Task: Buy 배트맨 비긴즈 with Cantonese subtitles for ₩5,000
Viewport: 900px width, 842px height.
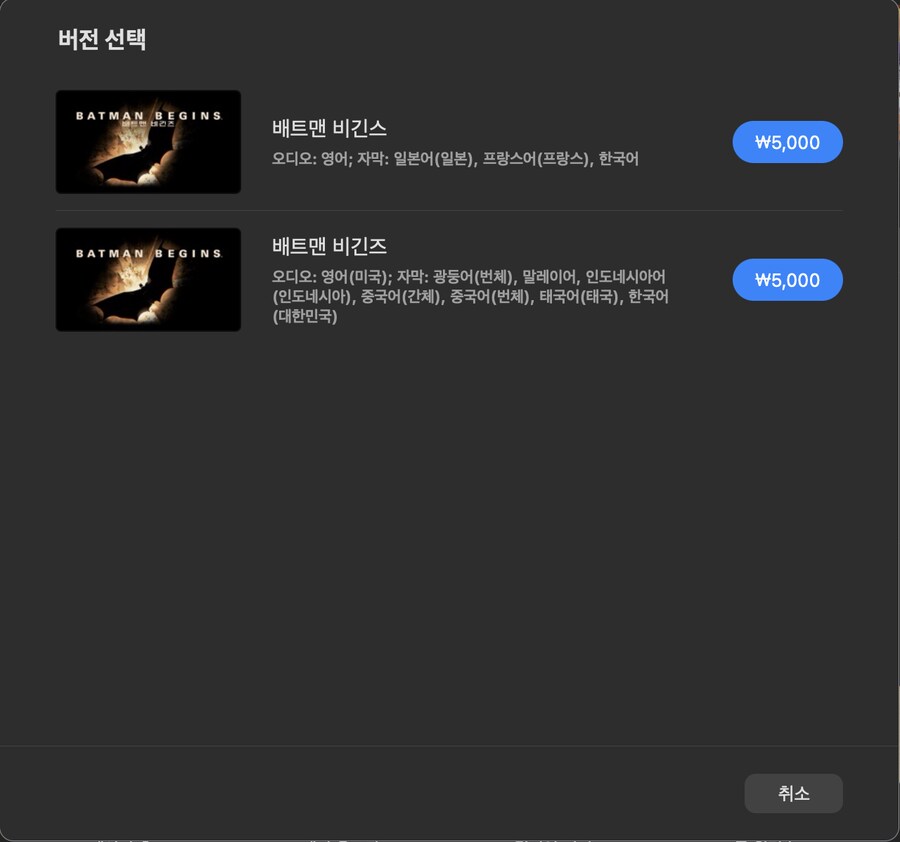Action: (x=787, y=280)
